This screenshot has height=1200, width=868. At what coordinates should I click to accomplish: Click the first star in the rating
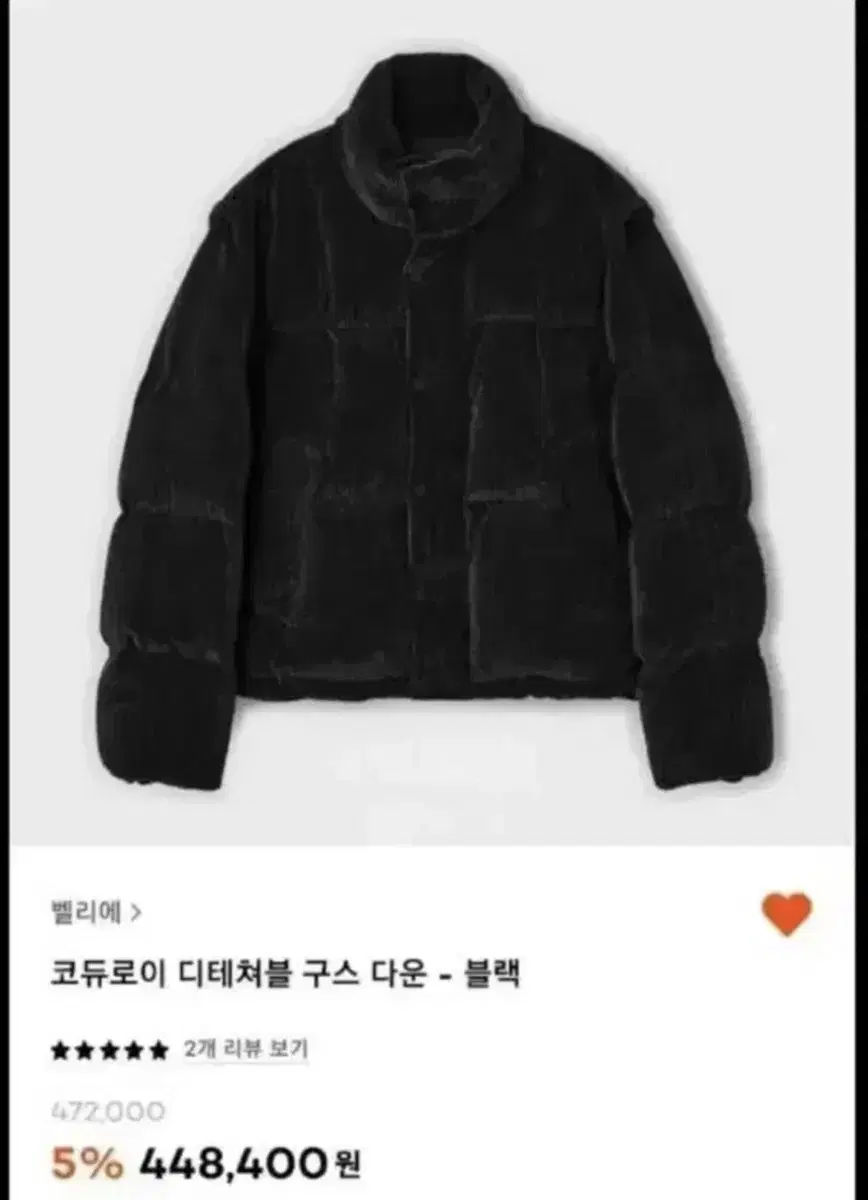tap(62, 1049)
